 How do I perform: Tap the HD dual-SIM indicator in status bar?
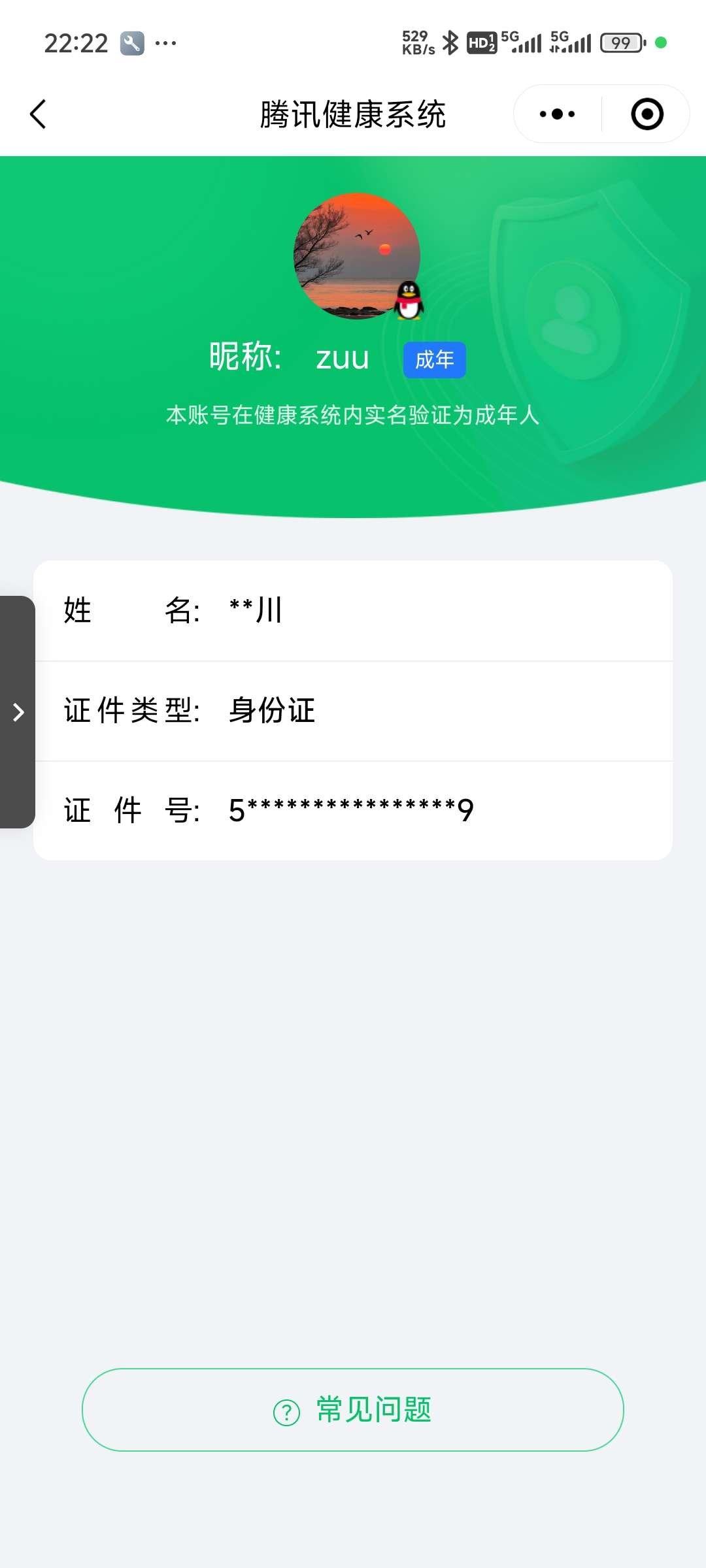pyautogui.click(x=481, y=42)
